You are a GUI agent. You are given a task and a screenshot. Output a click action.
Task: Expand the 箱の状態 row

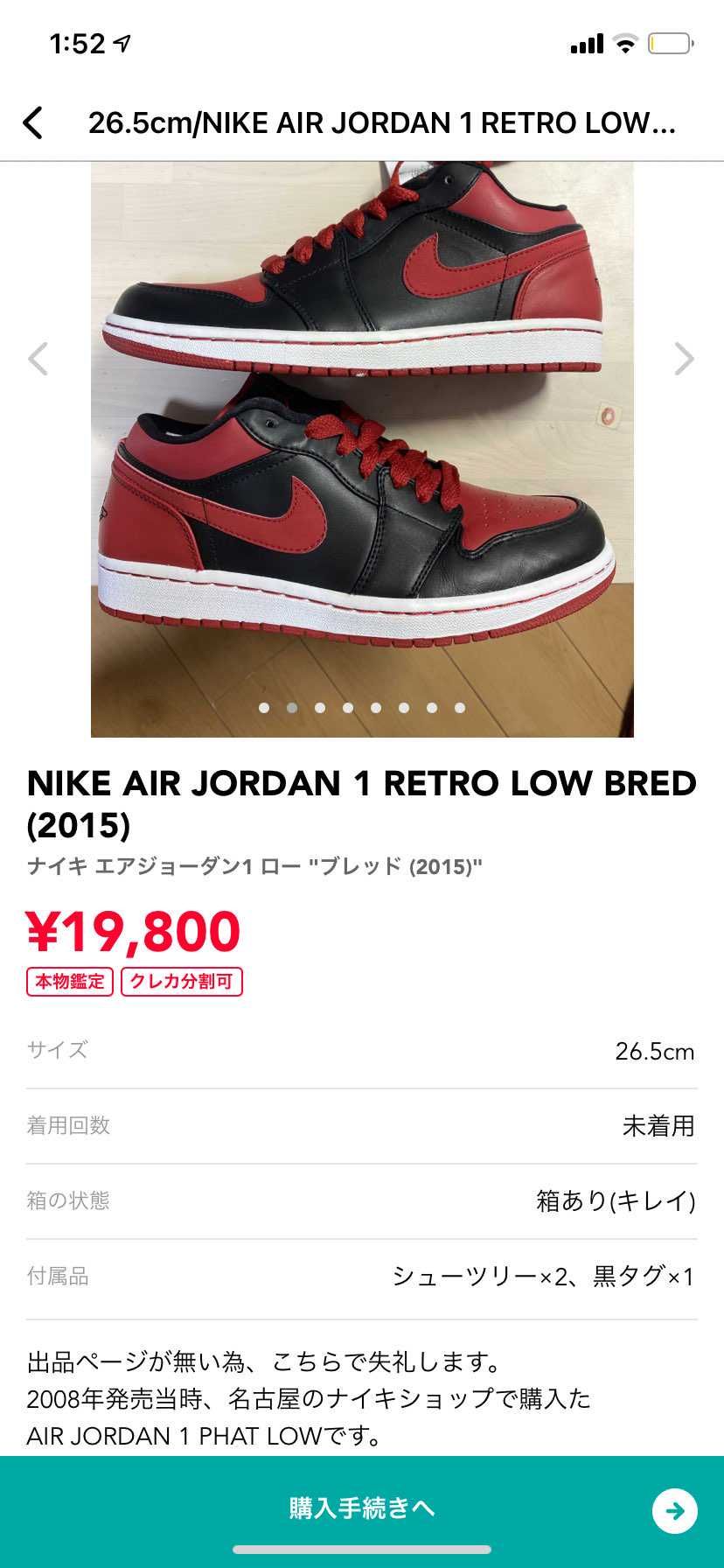pyautogui.click(x=362, y=1201)
